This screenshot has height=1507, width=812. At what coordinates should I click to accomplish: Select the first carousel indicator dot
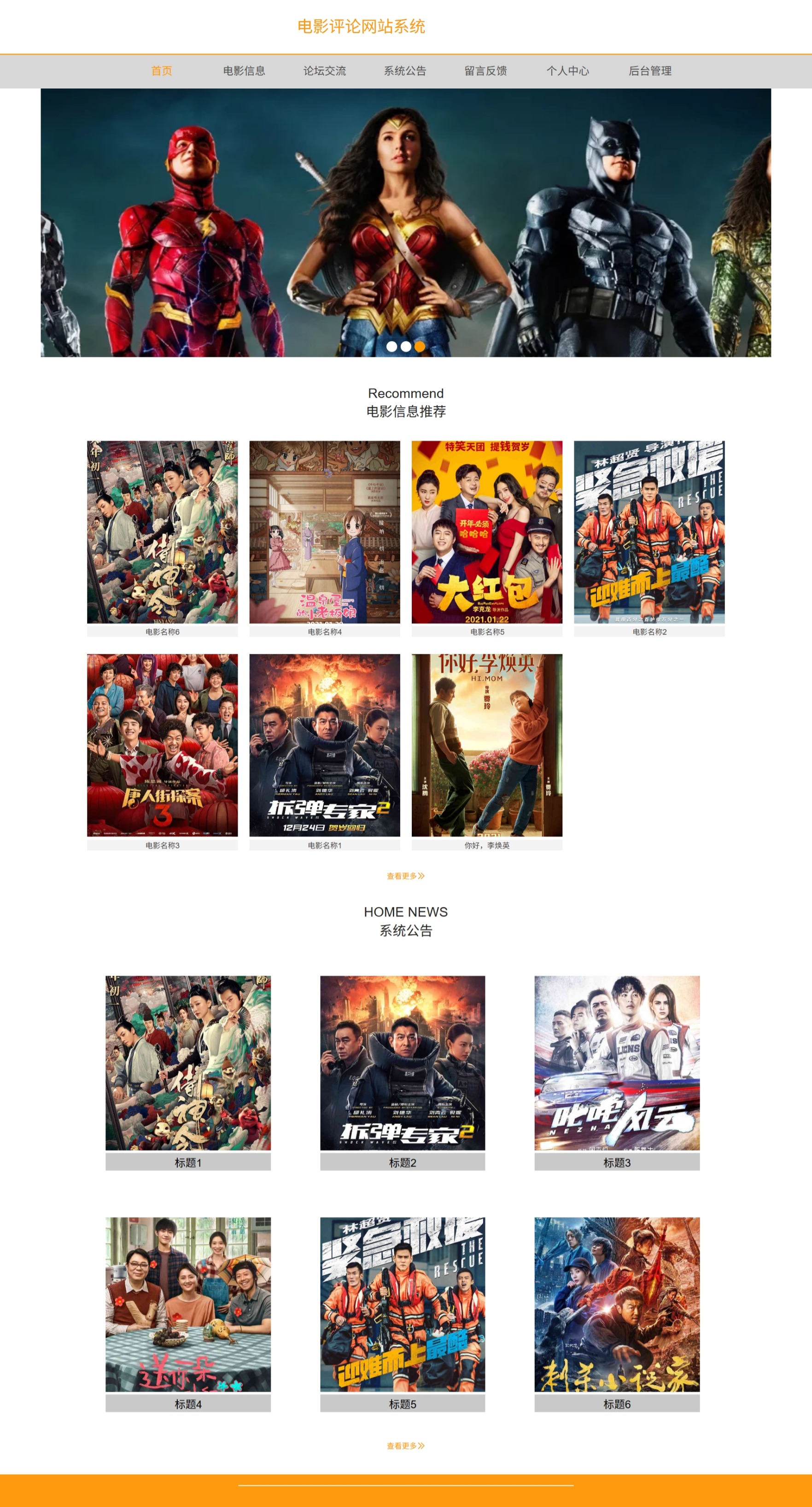pos(391,346)
